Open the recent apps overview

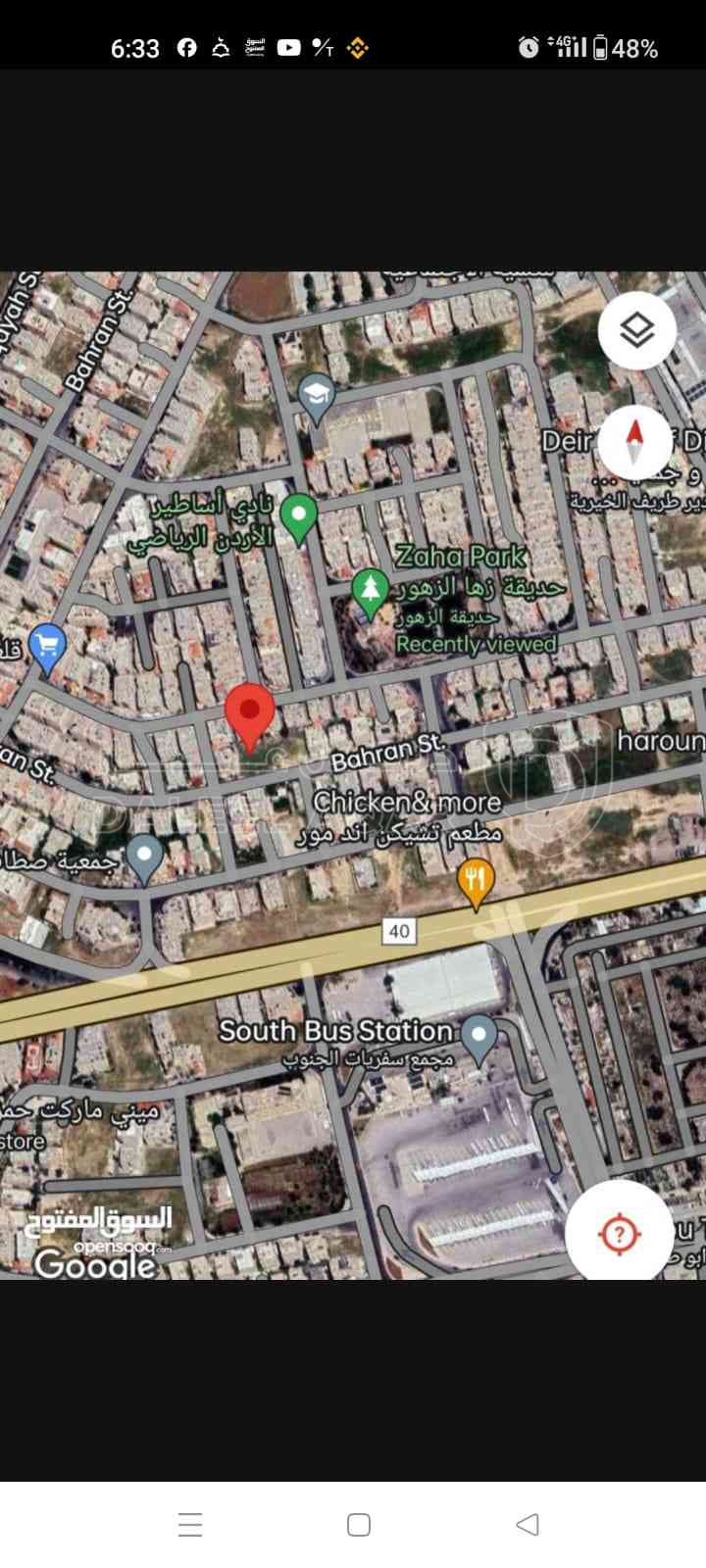tap(190, 1524)
